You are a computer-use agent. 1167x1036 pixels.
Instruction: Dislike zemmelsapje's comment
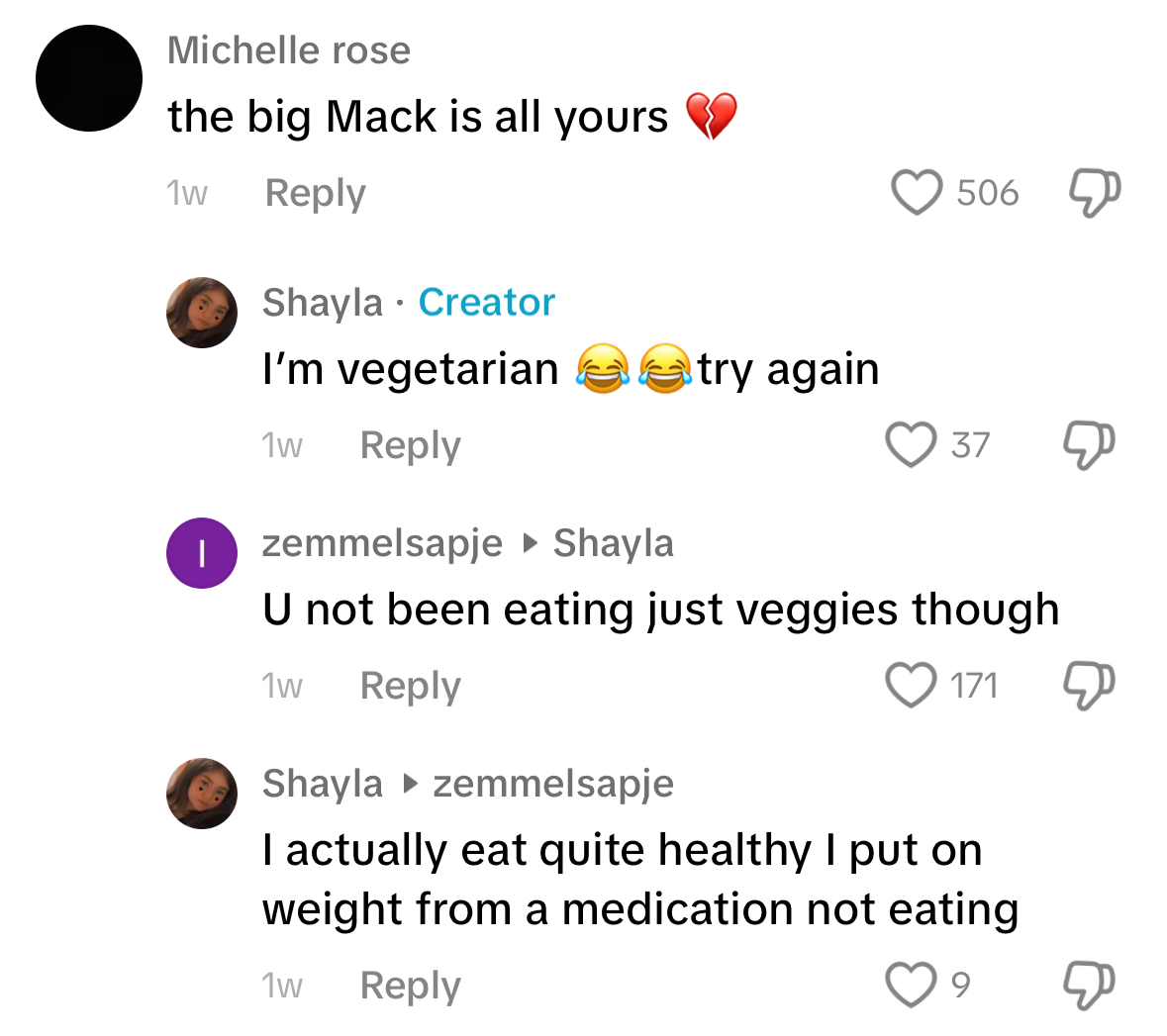coord(1088,685)
